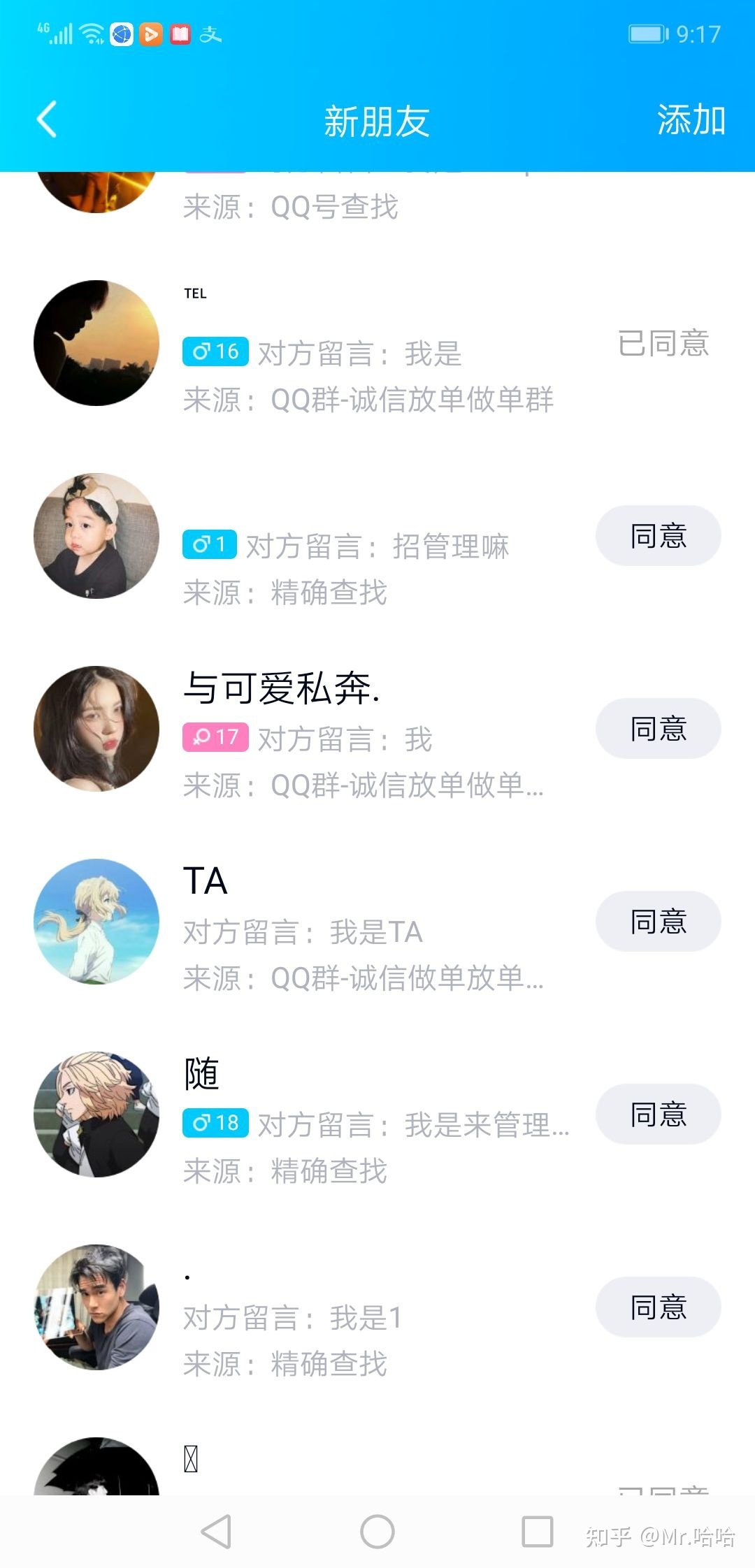The height and width of the screenshot is (1568, 755).
Task: View 与可爱私奔.'s avatar profile
Action: point(96,729)
